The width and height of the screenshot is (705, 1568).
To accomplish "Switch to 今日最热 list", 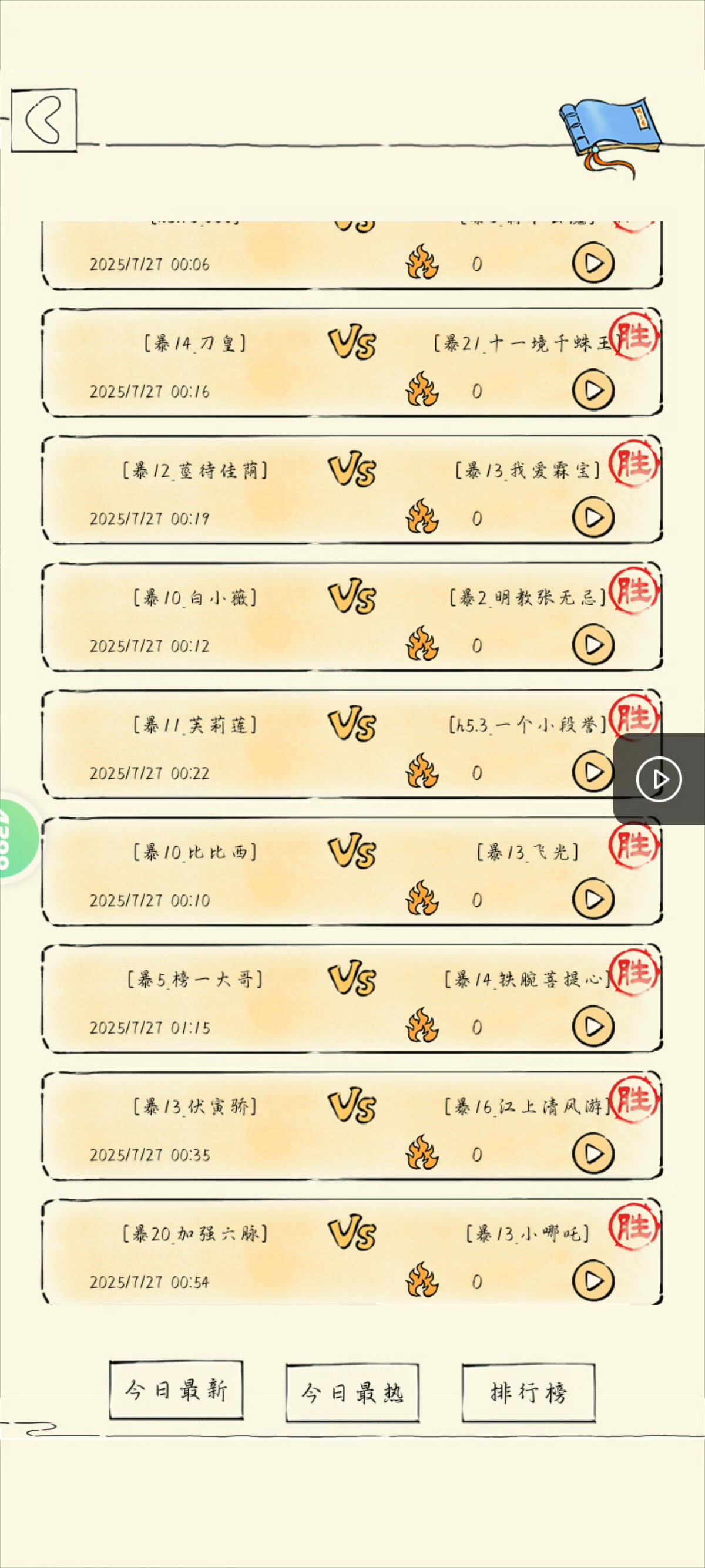I will coord(352,1392).
